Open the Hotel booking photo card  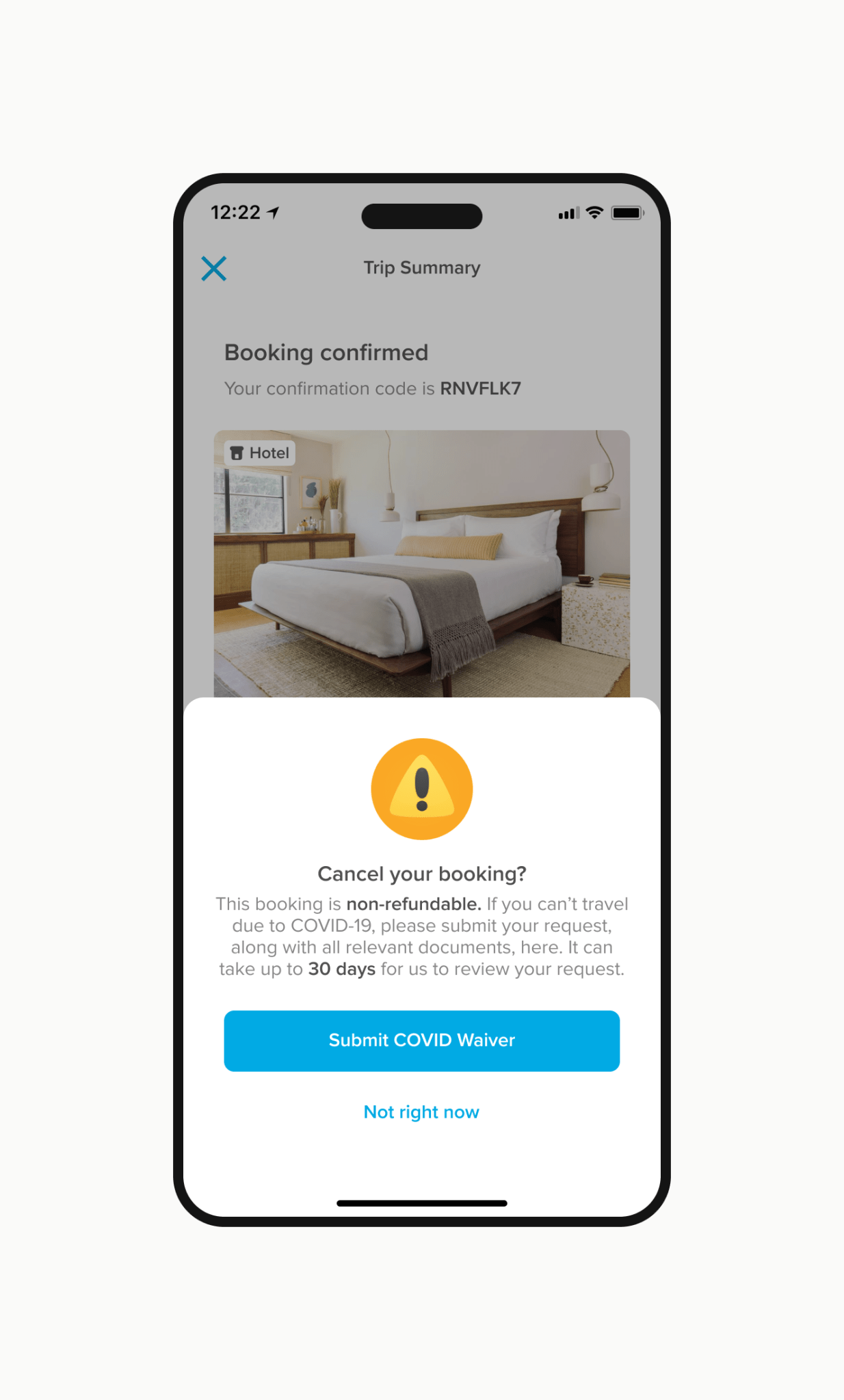click(x=421, y=563)
